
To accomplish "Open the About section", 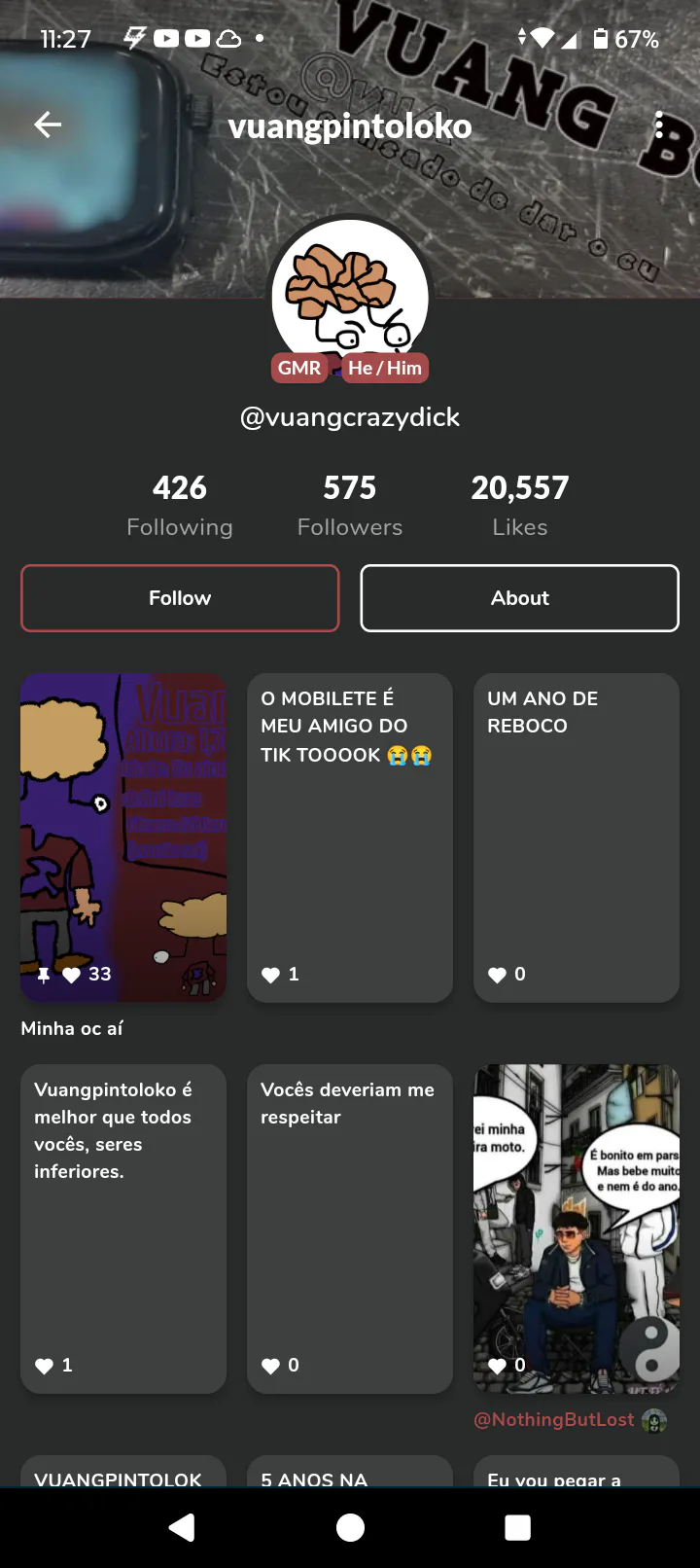I will coord(519,598).
